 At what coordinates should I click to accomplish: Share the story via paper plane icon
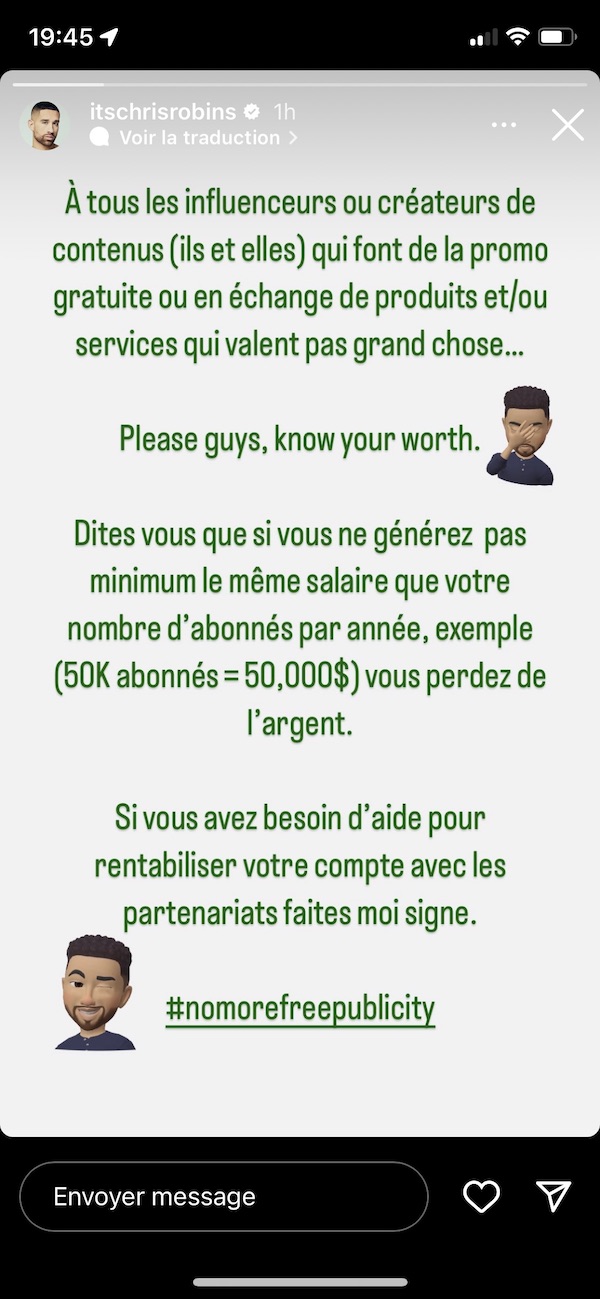(553, 1196)
